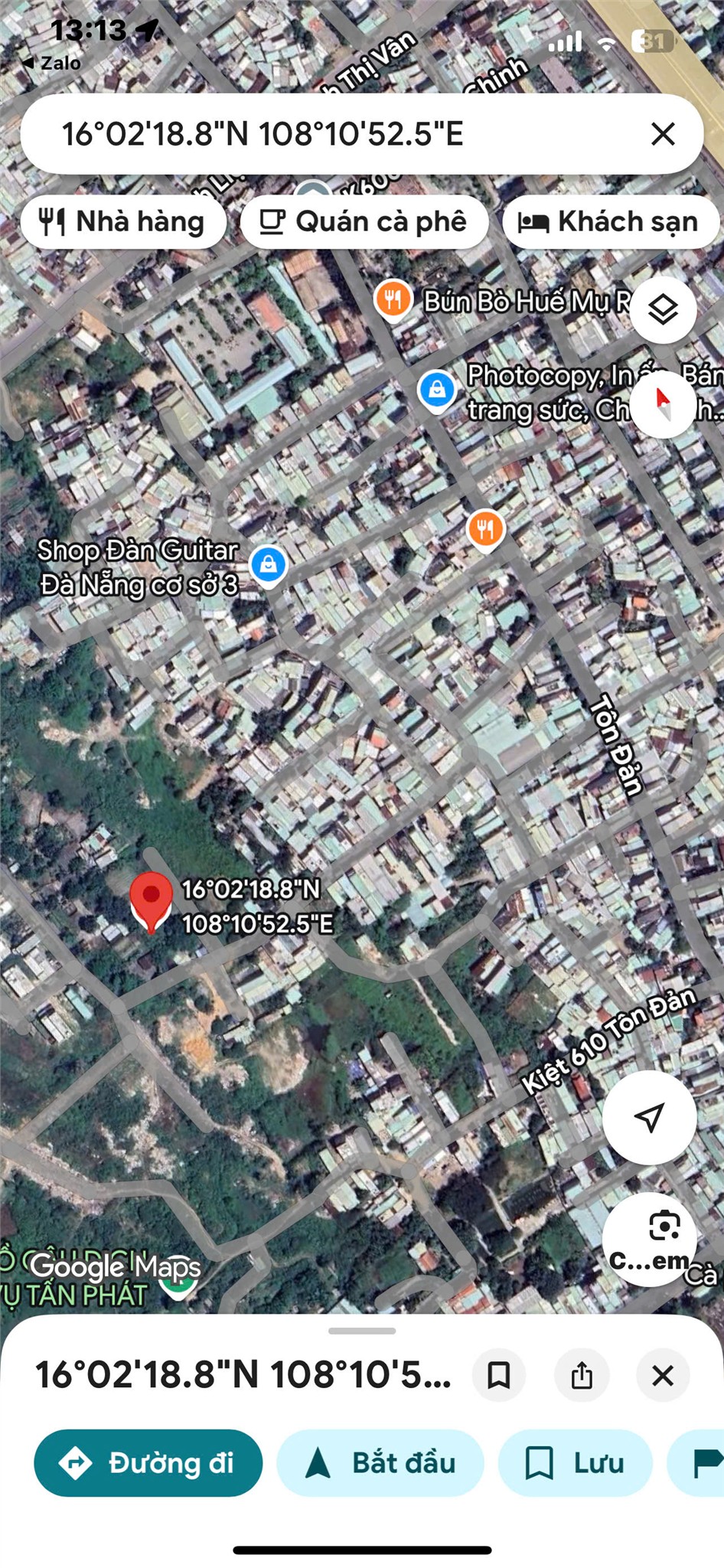This screenshot has width=724, height=1568.
Task: Center map on my location
Action: [x=649, y=1117]
